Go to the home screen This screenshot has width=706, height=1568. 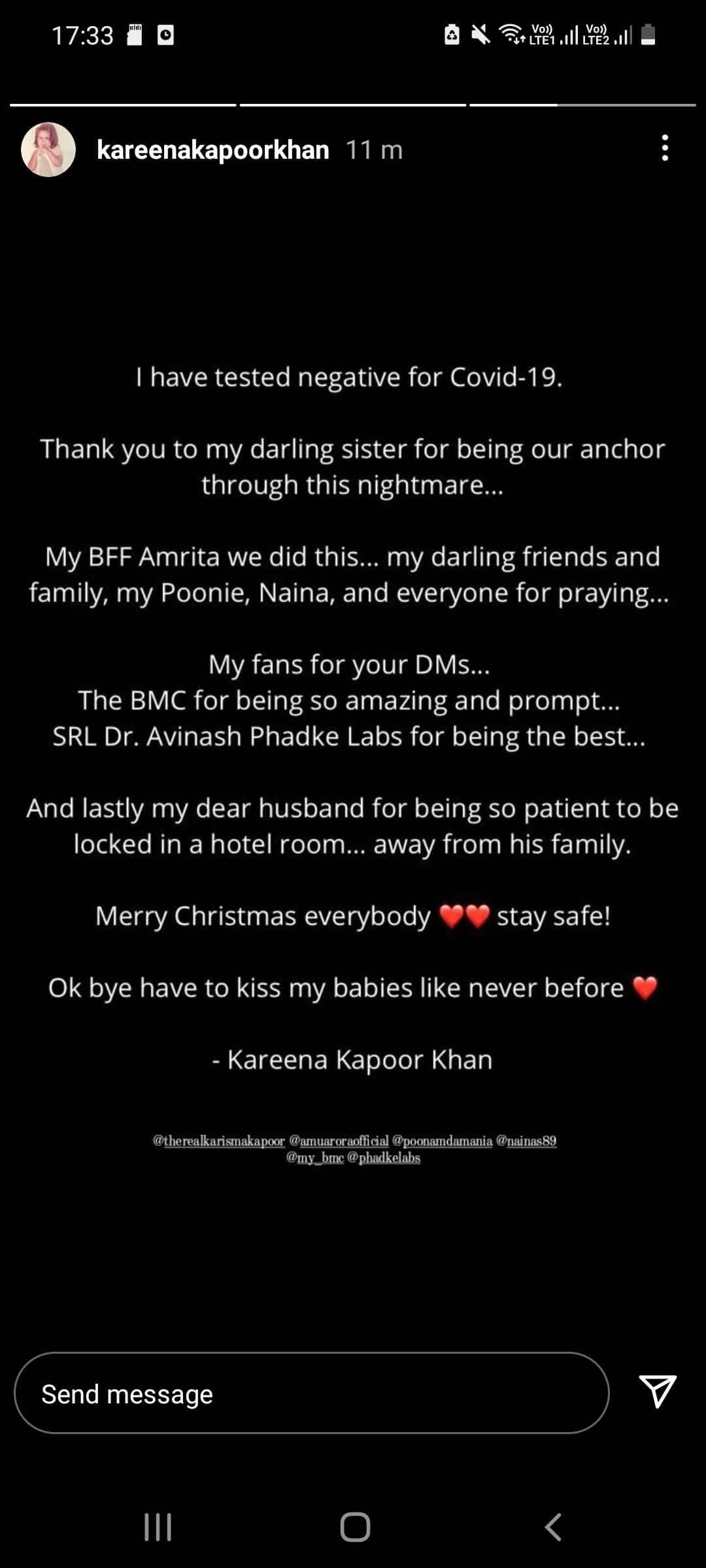pos(355,1527)
